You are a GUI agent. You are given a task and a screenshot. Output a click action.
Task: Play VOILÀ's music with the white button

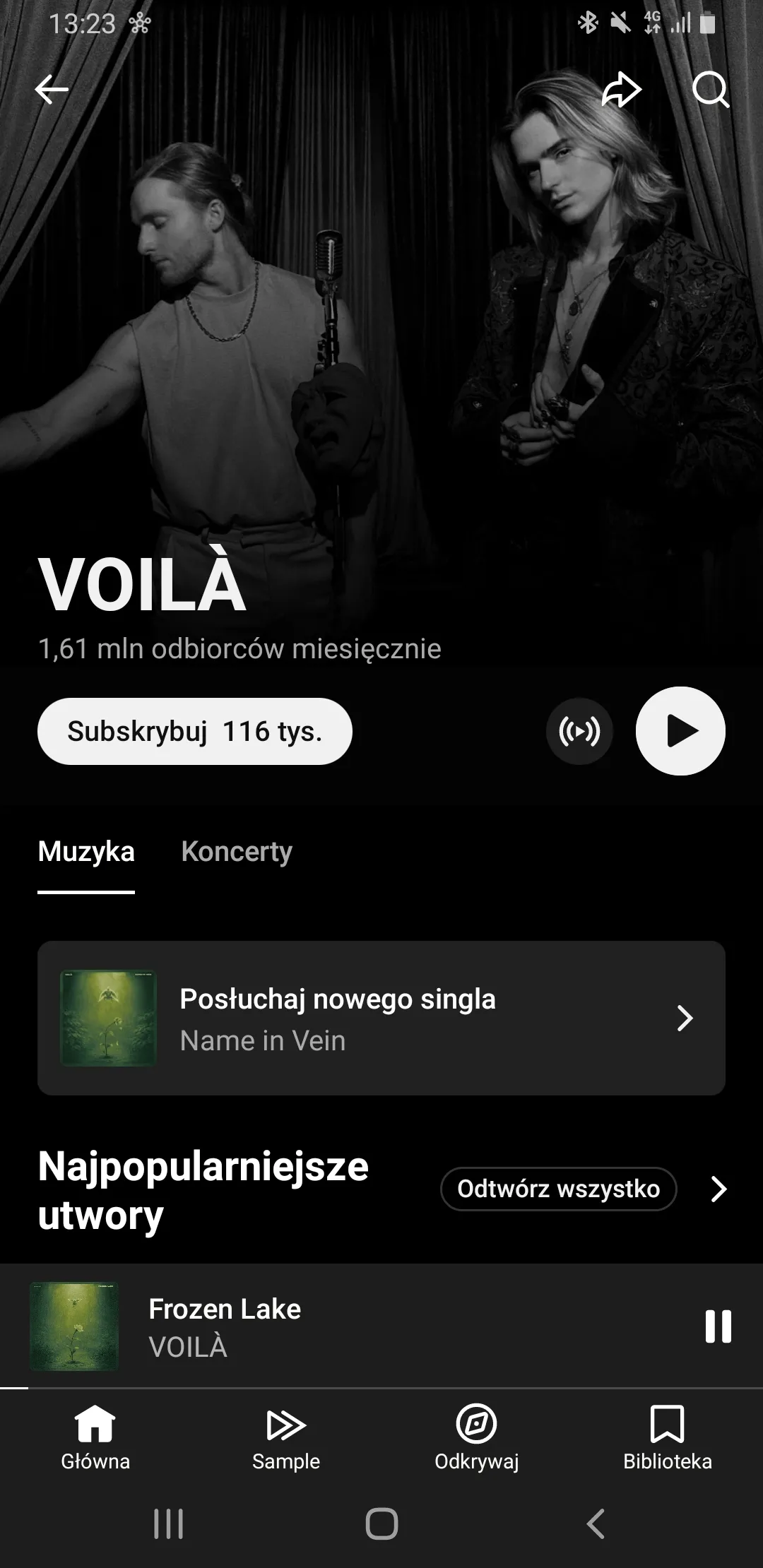[680, 731]
